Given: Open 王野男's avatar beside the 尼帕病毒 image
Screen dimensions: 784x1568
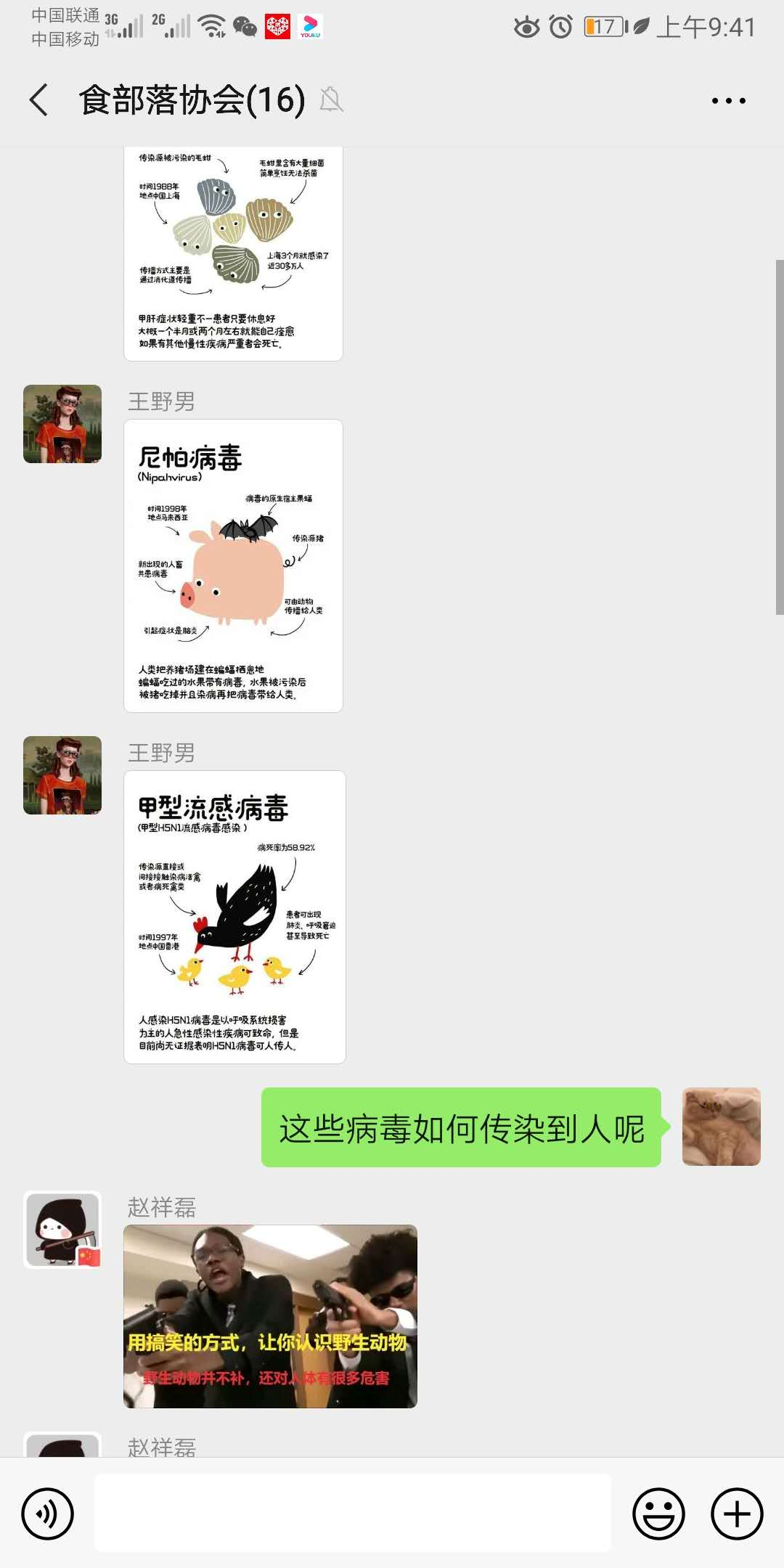Looking at the screenshot, I should (62, 424).
